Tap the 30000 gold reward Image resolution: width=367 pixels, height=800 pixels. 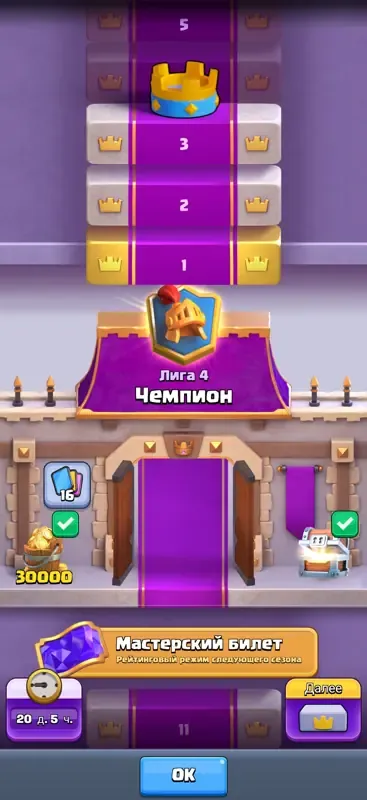click(x=43, y=556)
